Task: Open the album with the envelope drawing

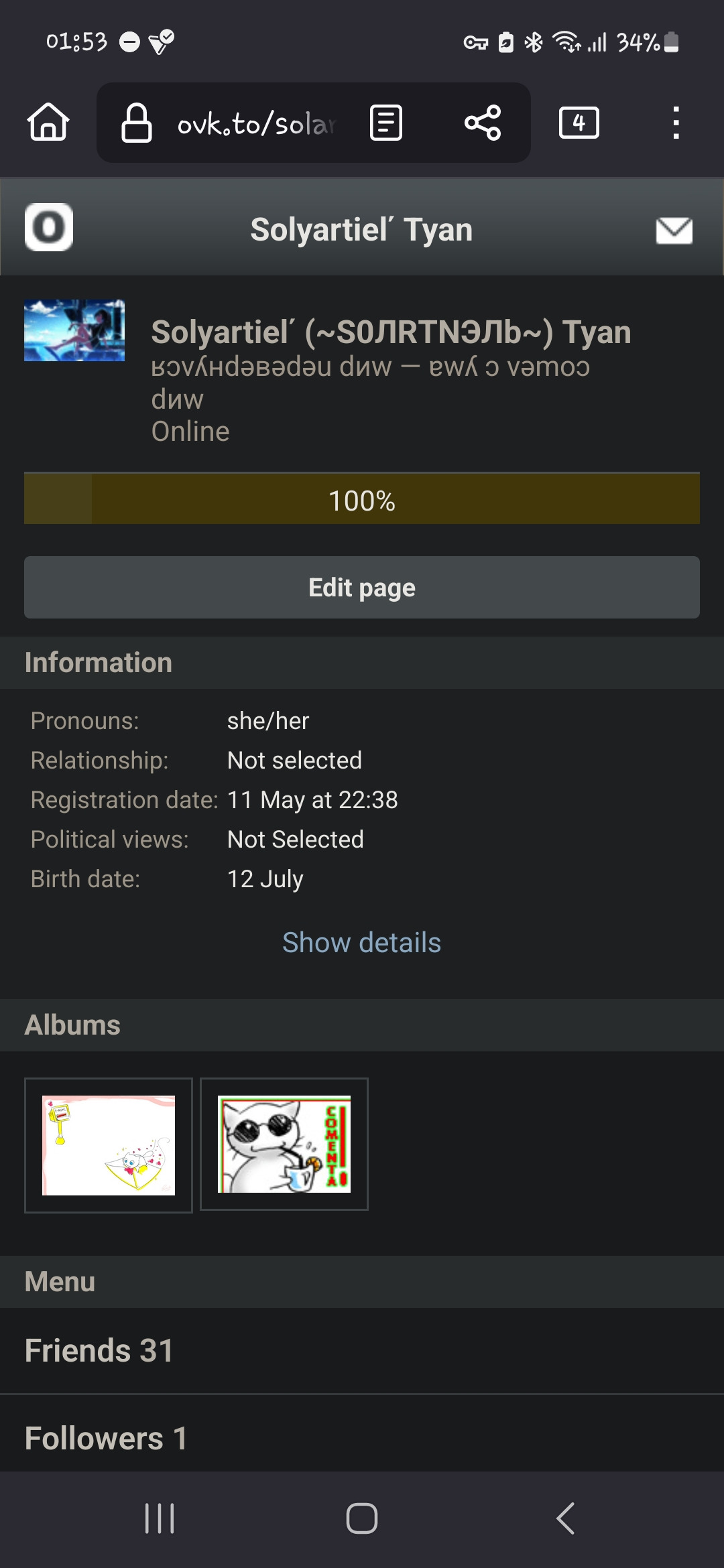Action: tap(109, 1145)
